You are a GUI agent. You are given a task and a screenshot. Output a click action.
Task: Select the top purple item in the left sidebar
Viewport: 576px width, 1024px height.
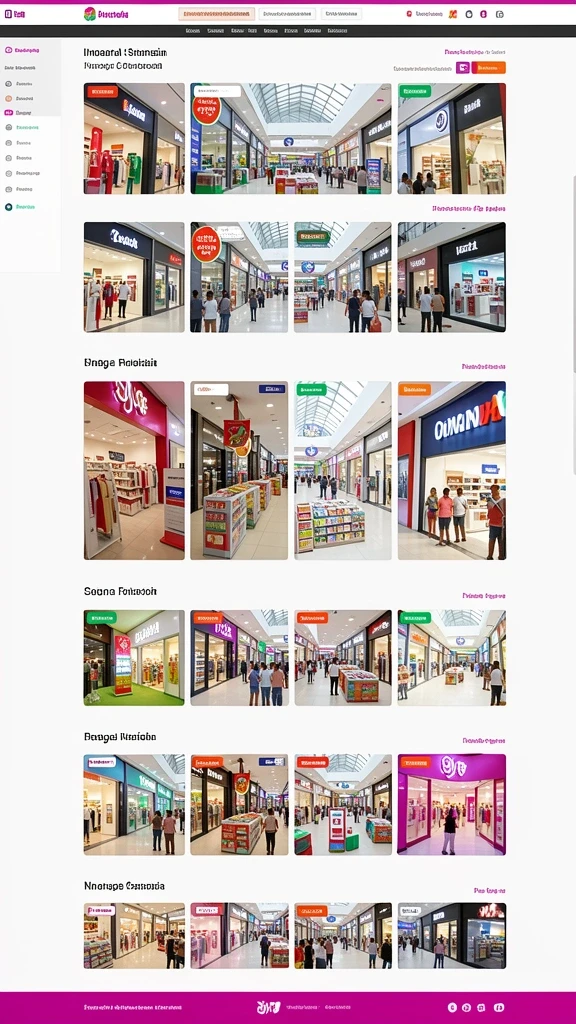22,50
